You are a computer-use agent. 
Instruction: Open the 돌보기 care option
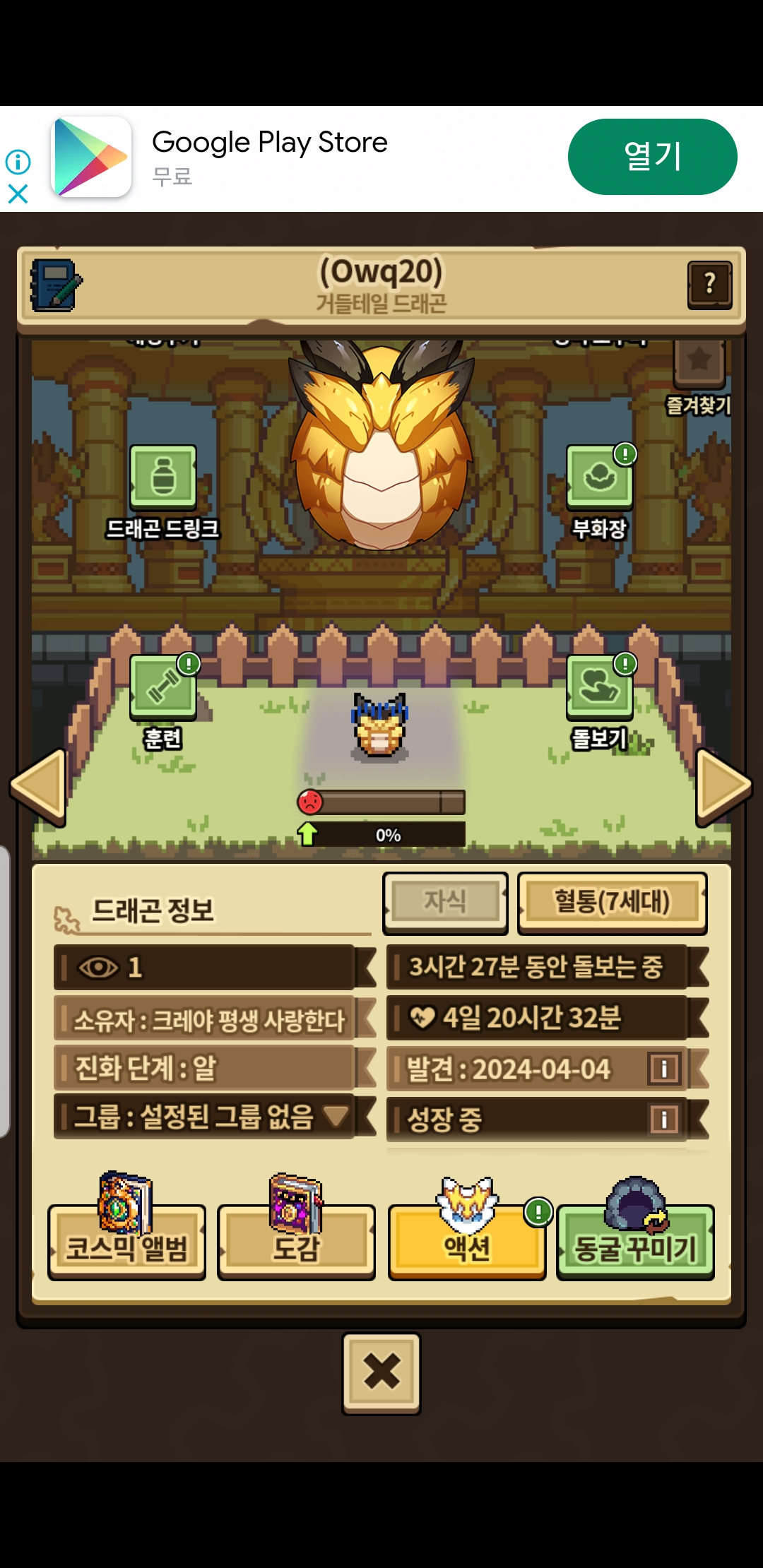pyautogui.click(x=599, y=687)
